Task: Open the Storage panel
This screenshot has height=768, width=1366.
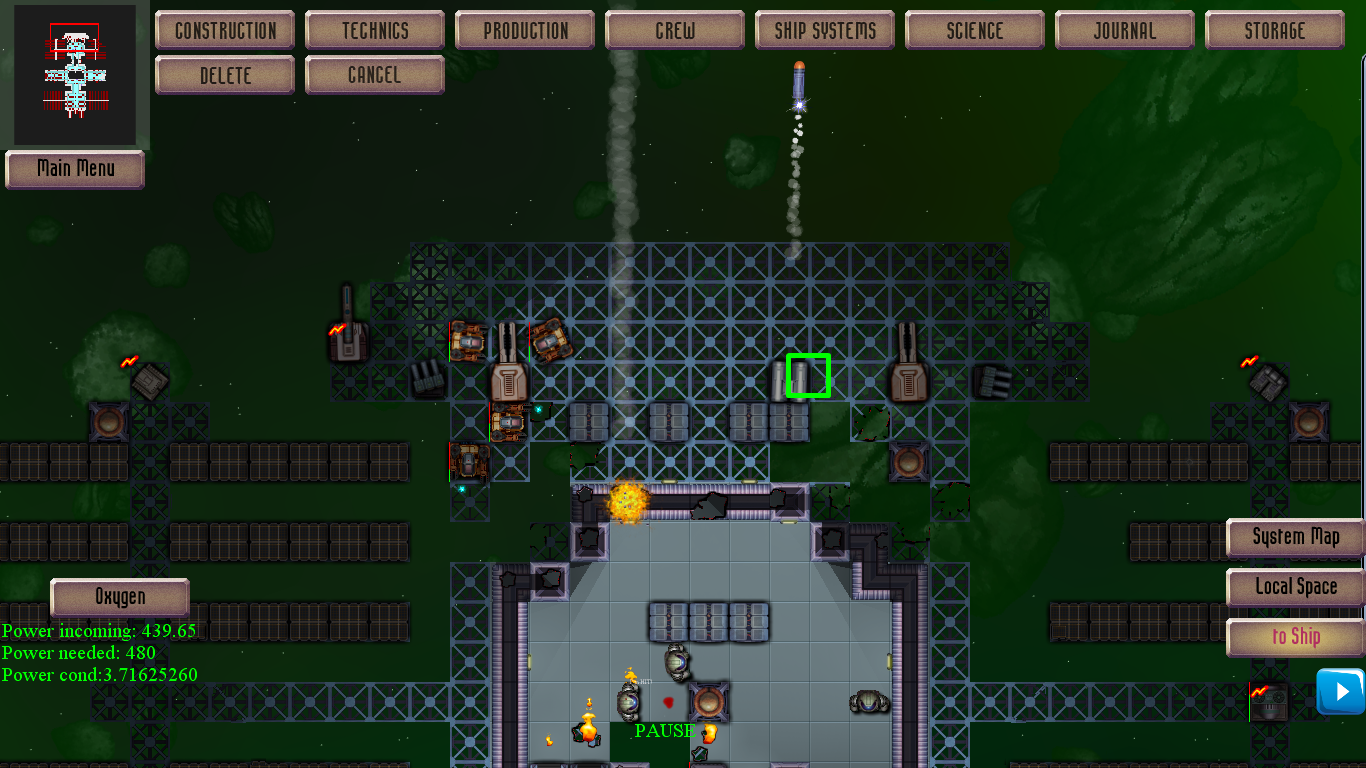Action: 1275,30
